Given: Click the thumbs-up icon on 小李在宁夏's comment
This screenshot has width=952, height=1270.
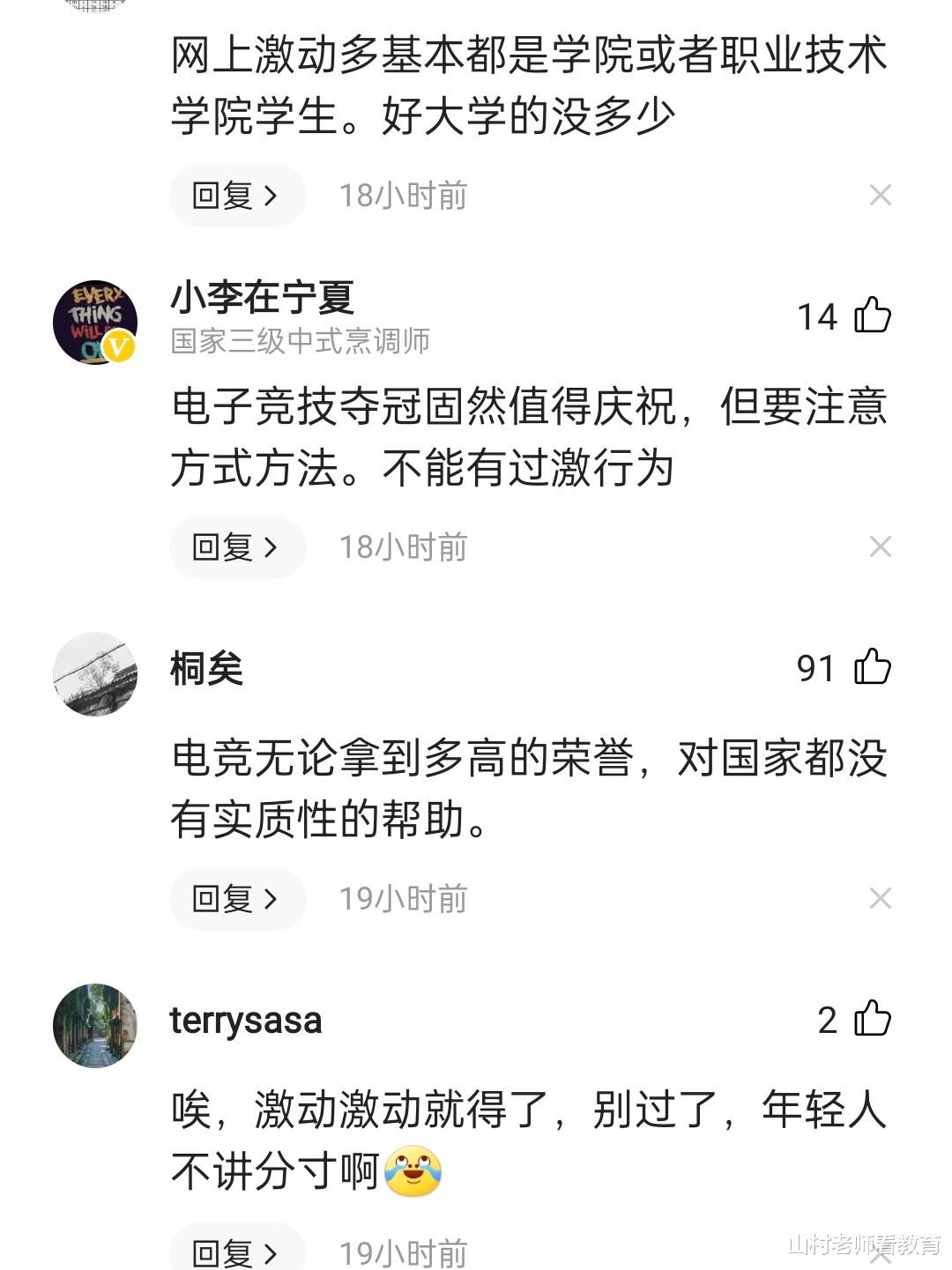Looking at the screenshot, I should (874, 316).
